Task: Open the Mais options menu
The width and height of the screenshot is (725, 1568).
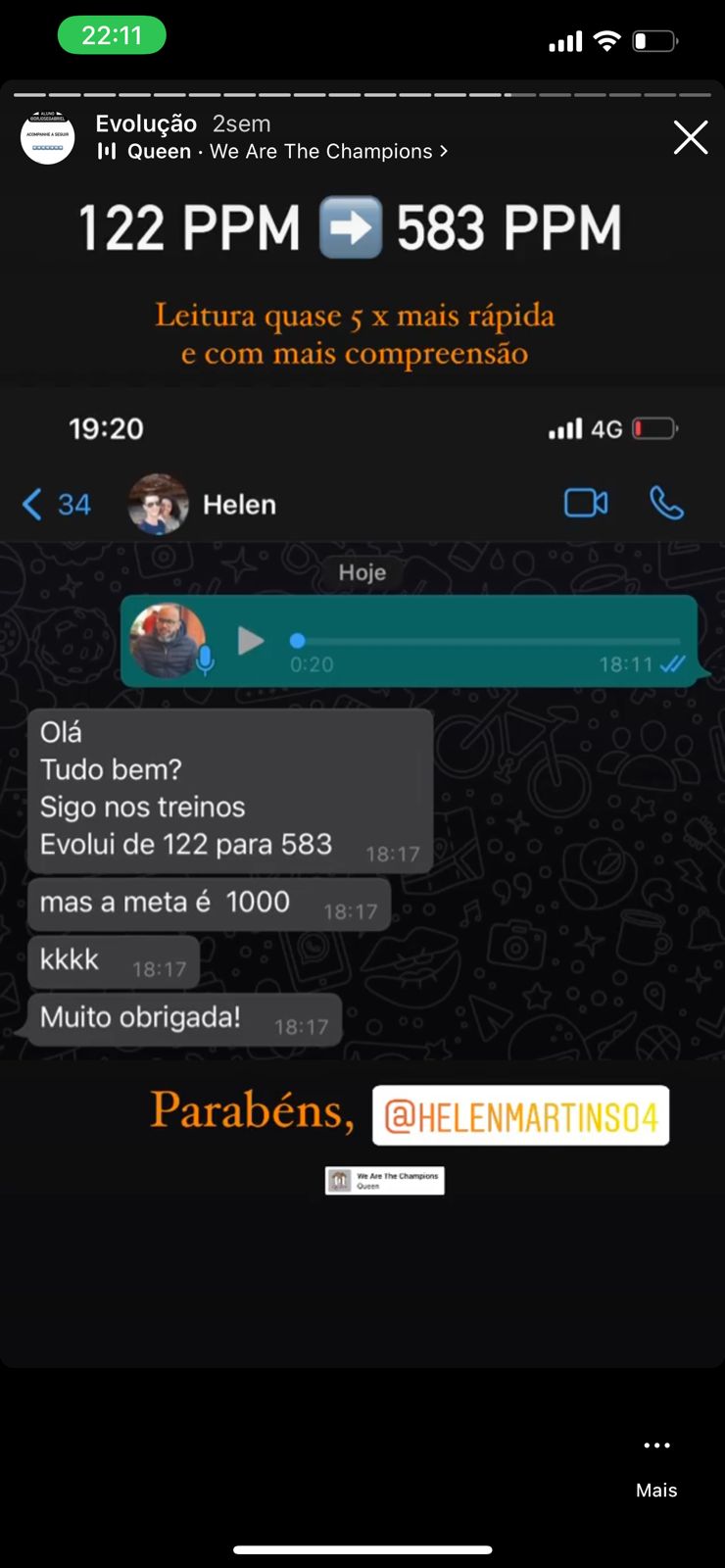Action: [656, 1462]
